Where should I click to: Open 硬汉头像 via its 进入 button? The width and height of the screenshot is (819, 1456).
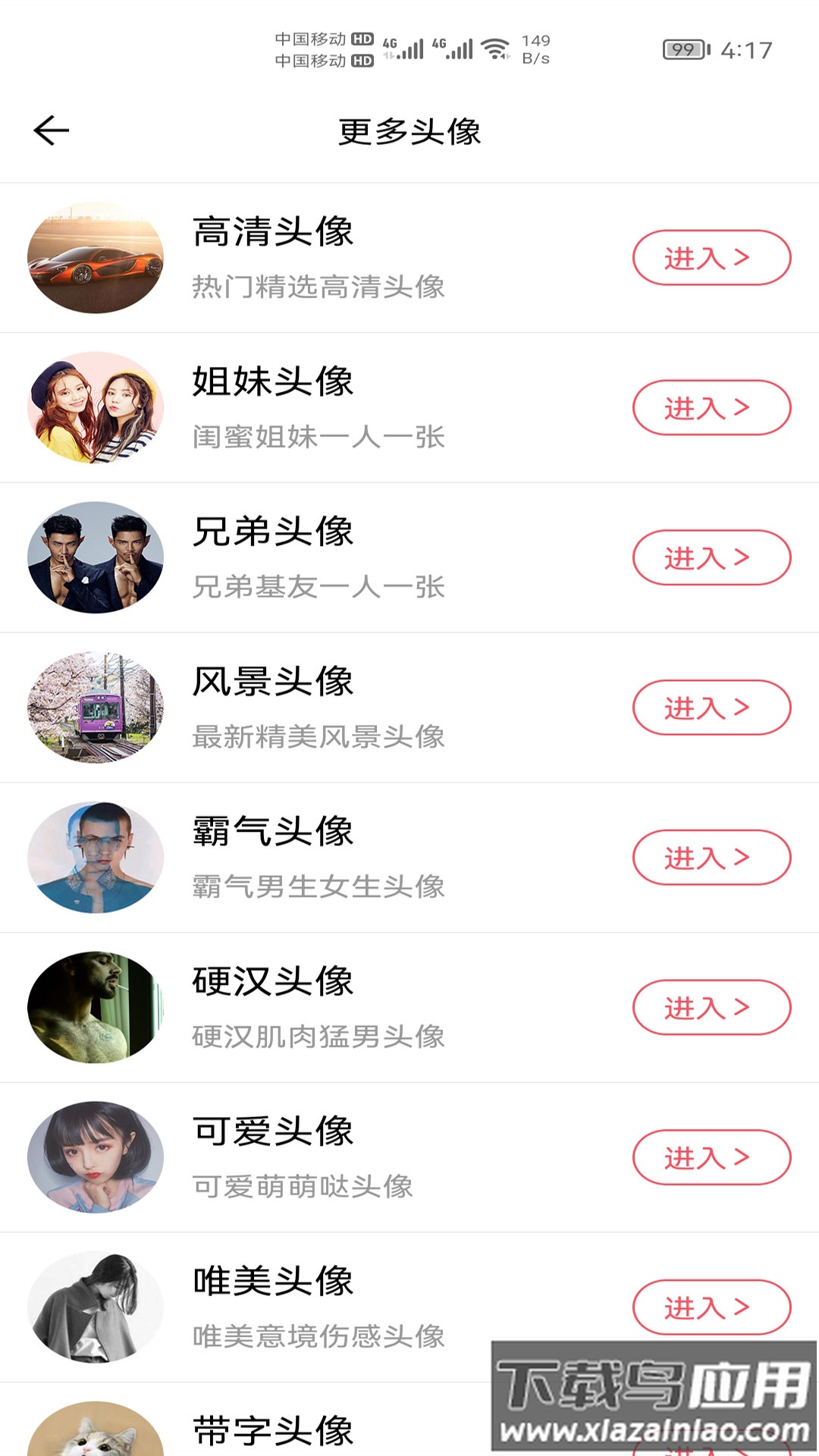711,1007
